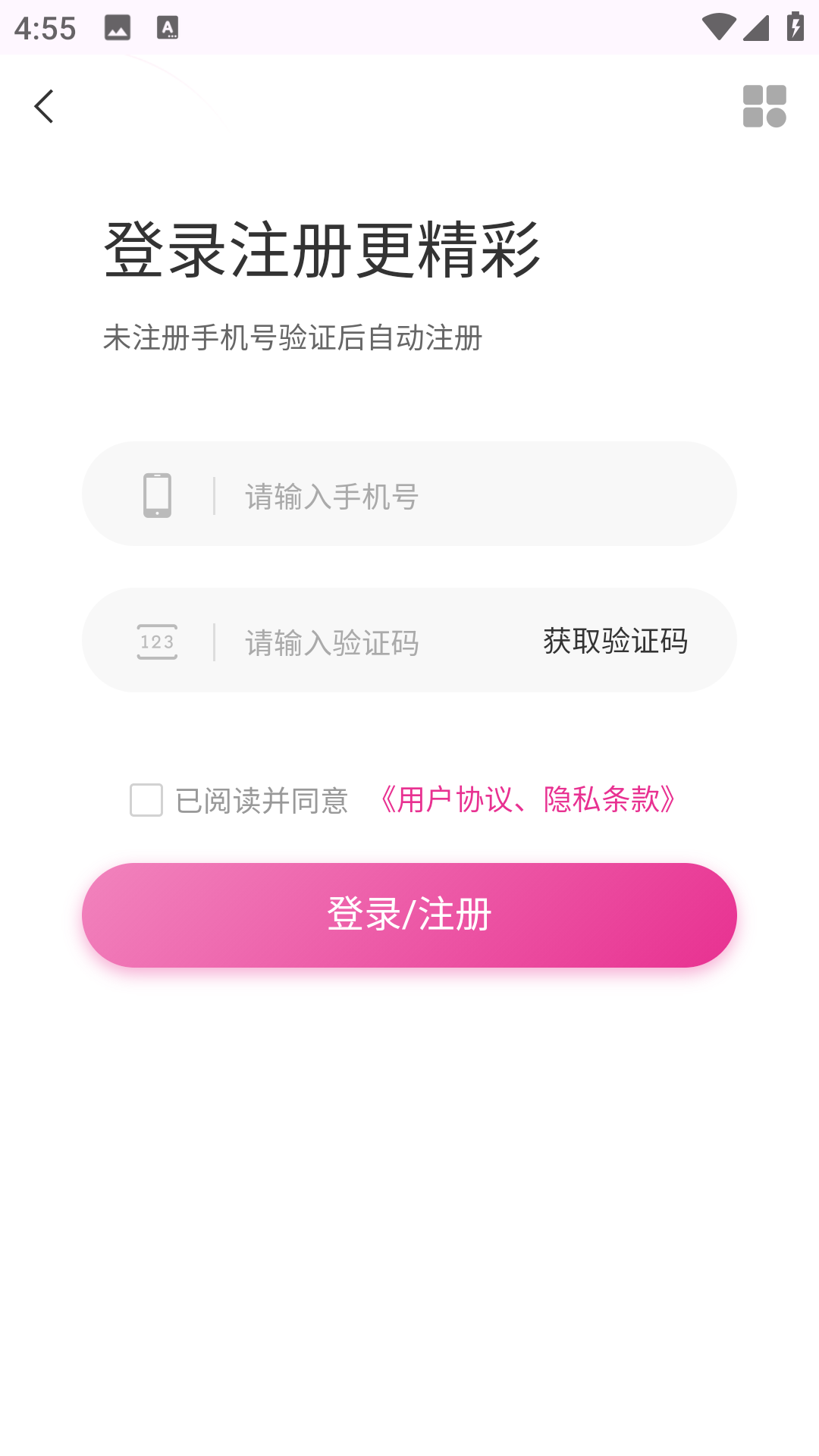Click the smartphone icon in phone field
Viewport: 819px width, 1456px height.
point(157,494)
